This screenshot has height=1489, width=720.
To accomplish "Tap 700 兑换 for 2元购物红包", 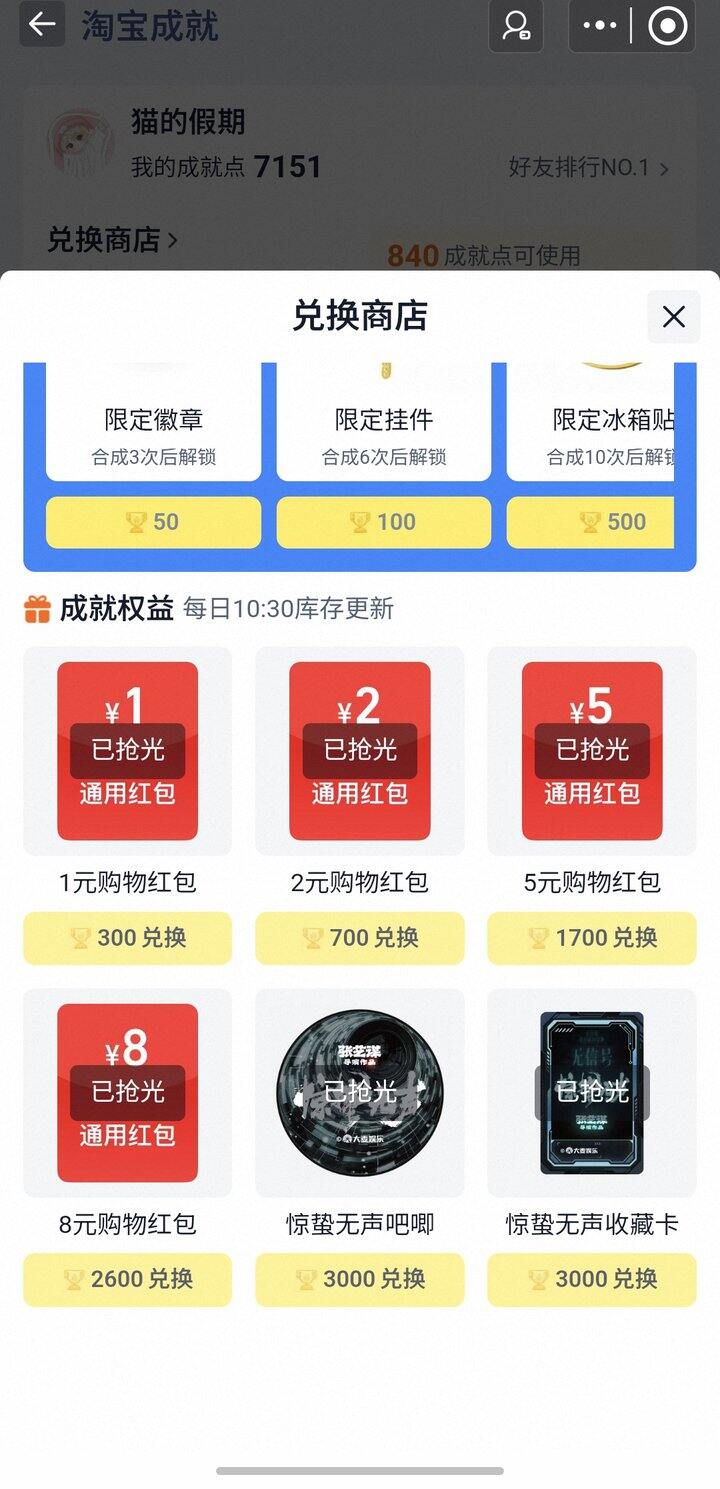I will point(360,938).
